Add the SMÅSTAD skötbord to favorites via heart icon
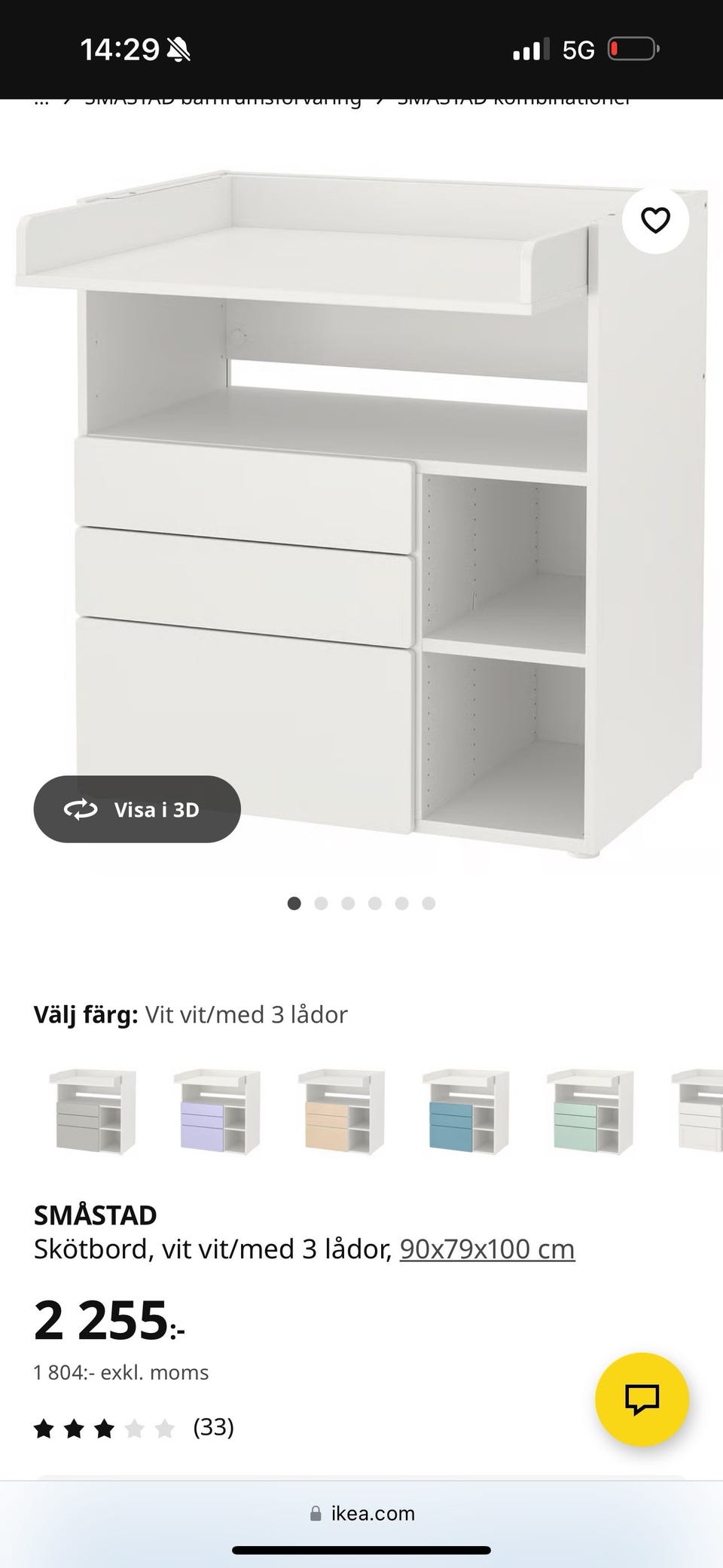Viewport: 723px width, 1568px height. [654, 220]
